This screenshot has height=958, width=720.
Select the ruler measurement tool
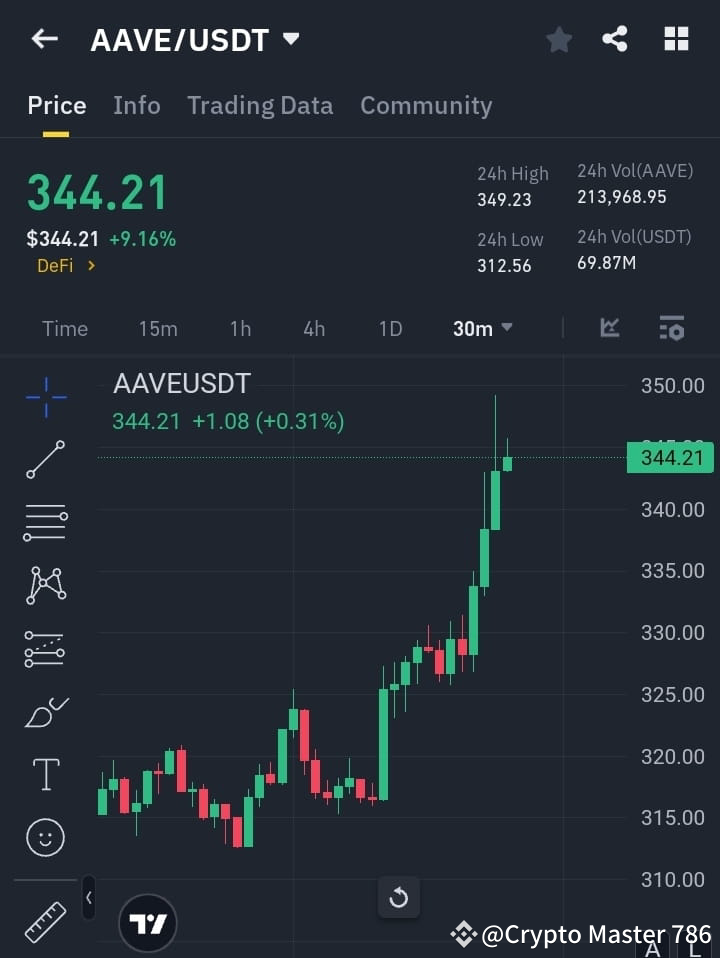click(x=45, y=922)
